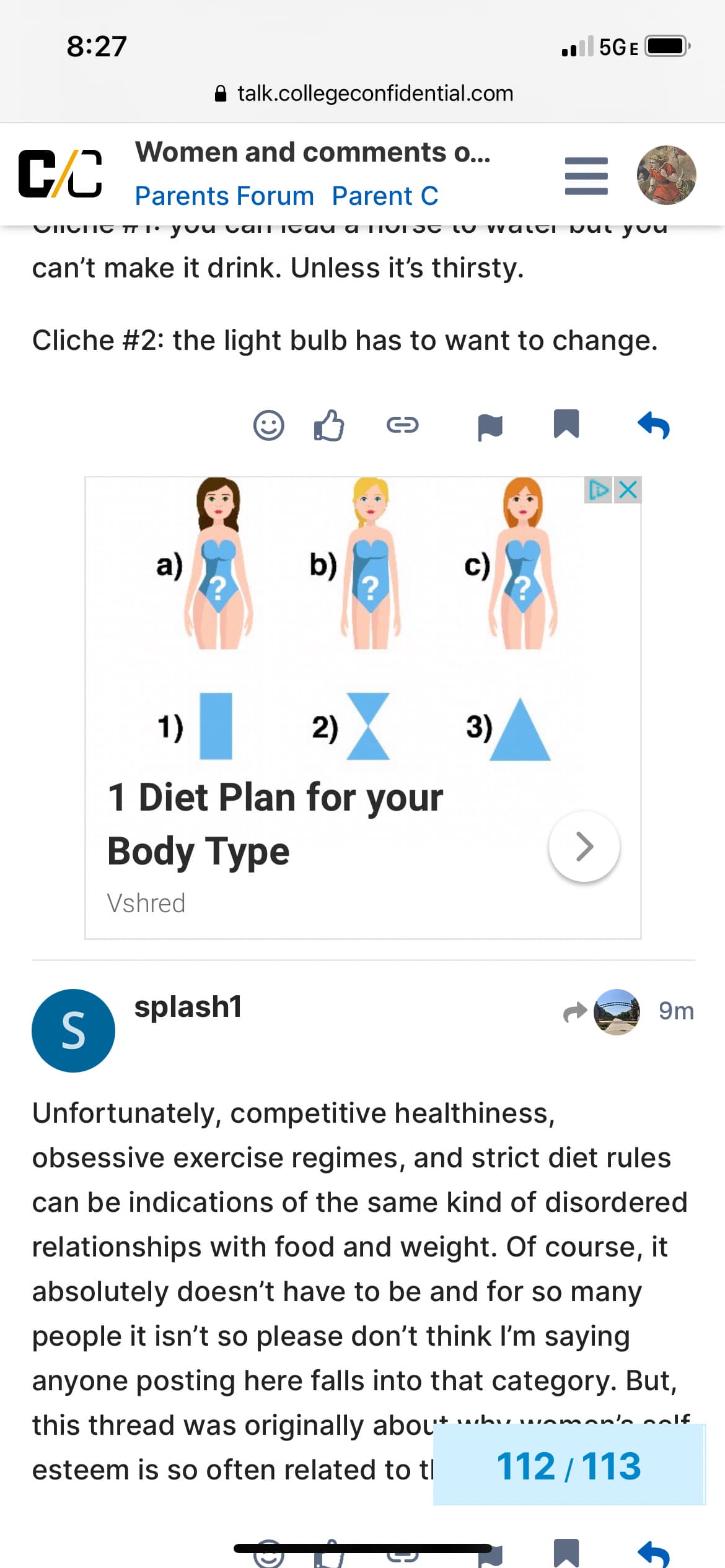Go to Parents Forum category
This screenshot has height=1568, width=725.
pyautogui.click(x=224, y=196)
